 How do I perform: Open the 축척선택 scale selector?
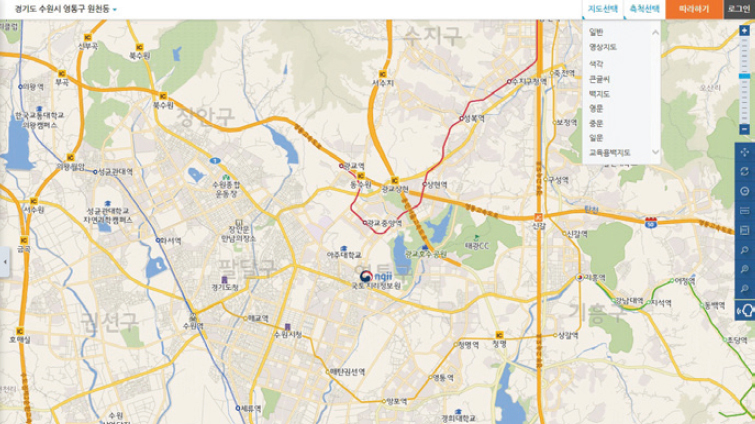[642, 9]
